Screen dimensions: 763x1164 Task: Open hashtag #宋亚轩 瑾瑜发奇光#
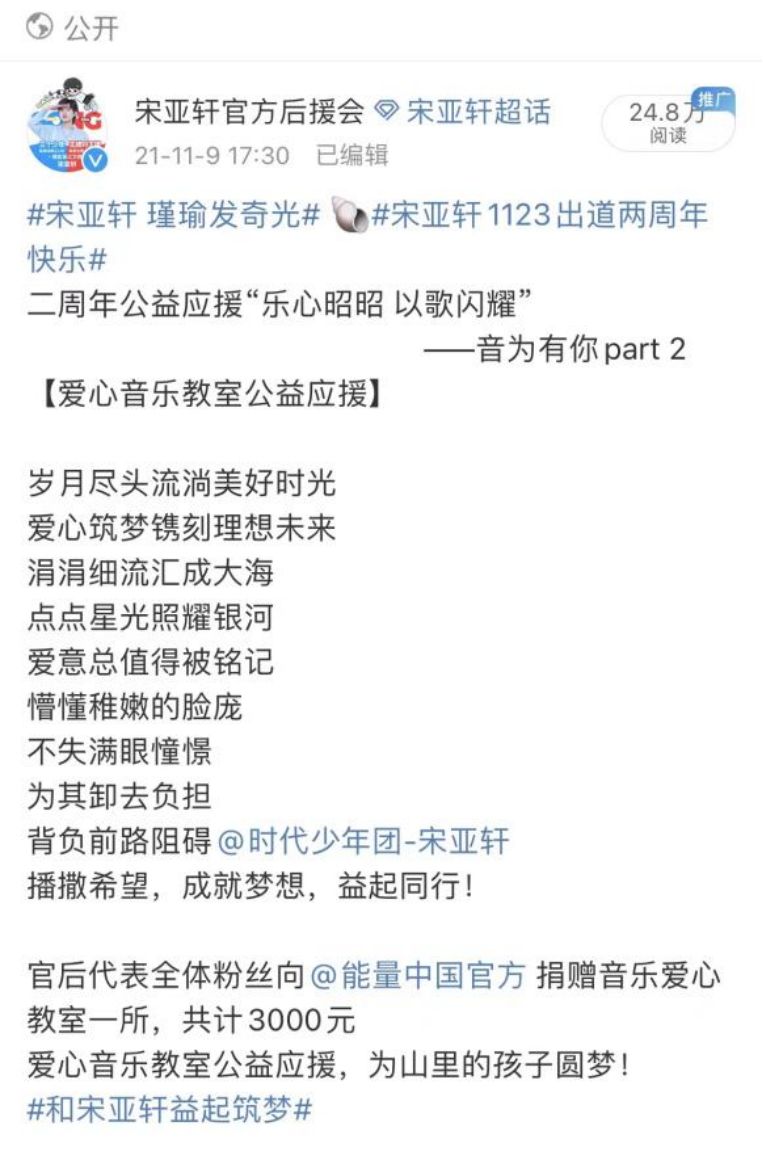click(x=173, y=214)
